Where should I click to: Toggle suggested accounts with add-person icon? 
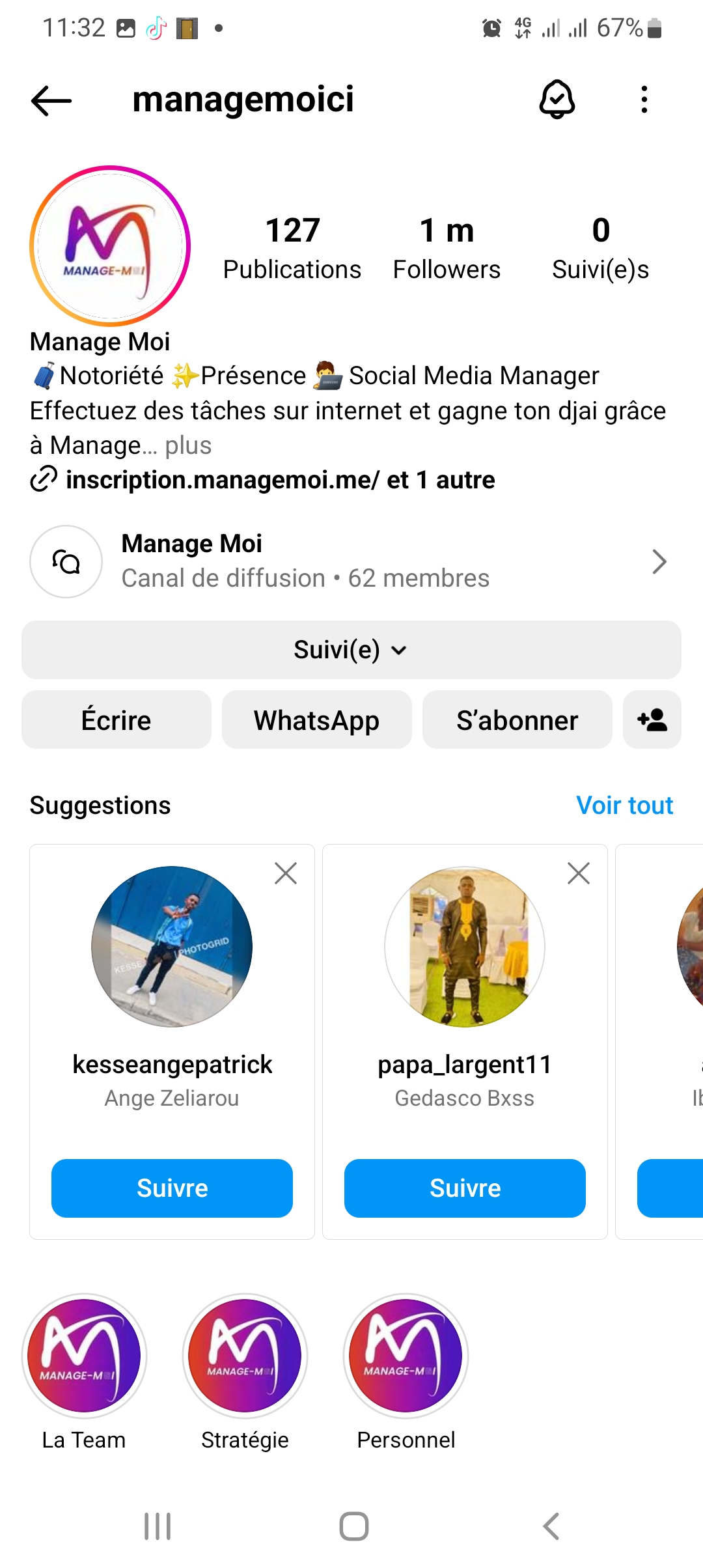652,720
